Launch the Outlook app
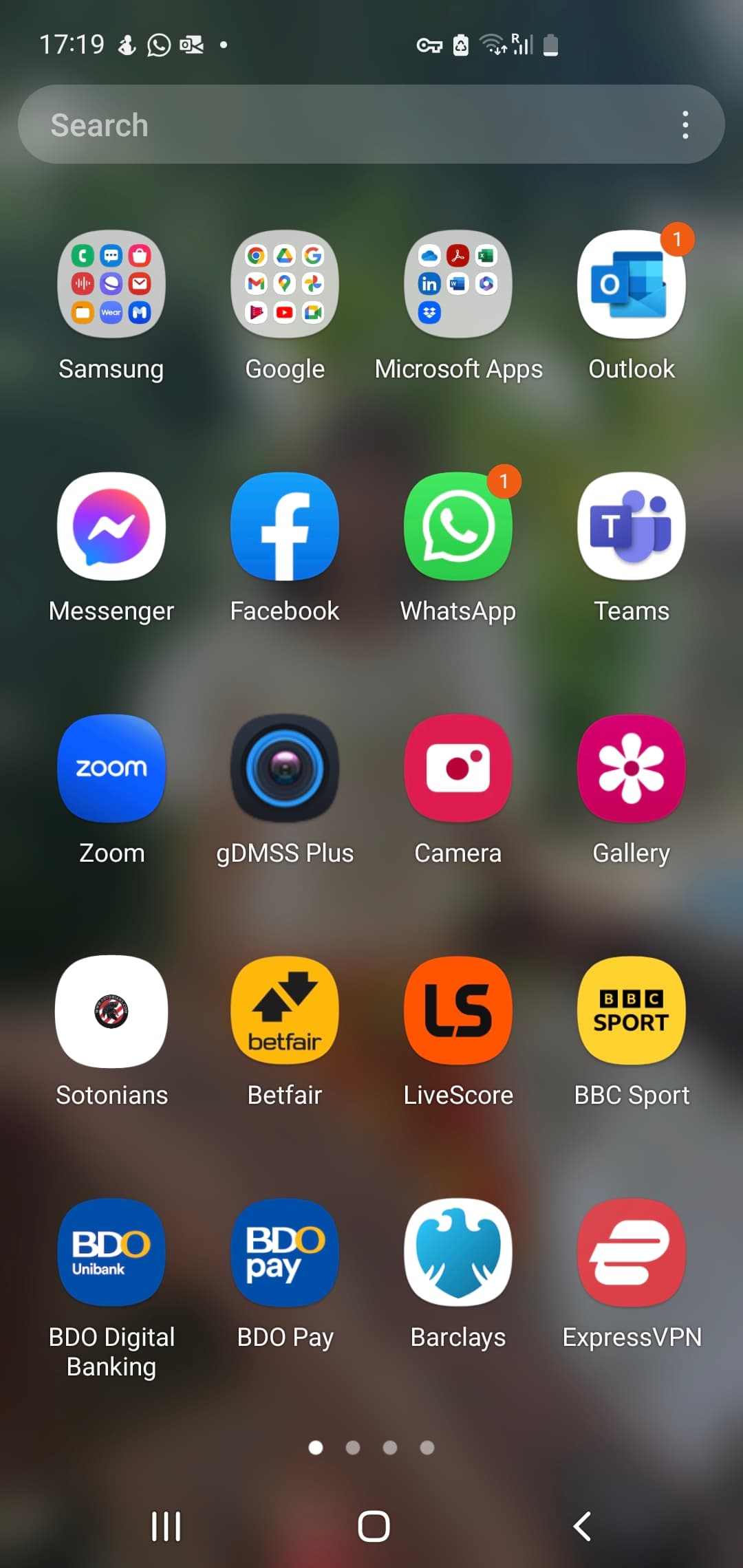The image size is (743, 1568). tap(632, 284)
